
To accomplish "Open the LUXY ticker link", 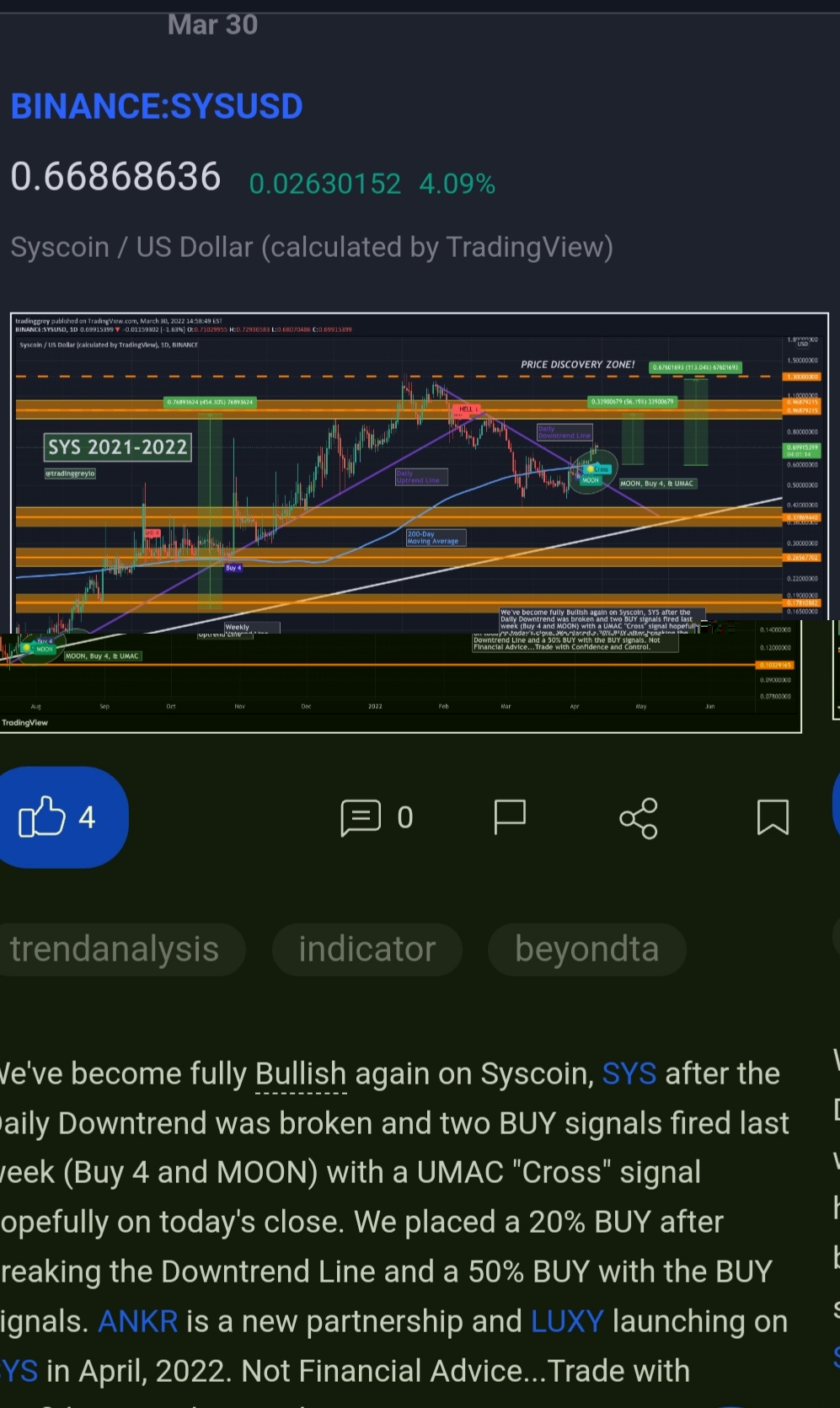I will point(567,1321).
